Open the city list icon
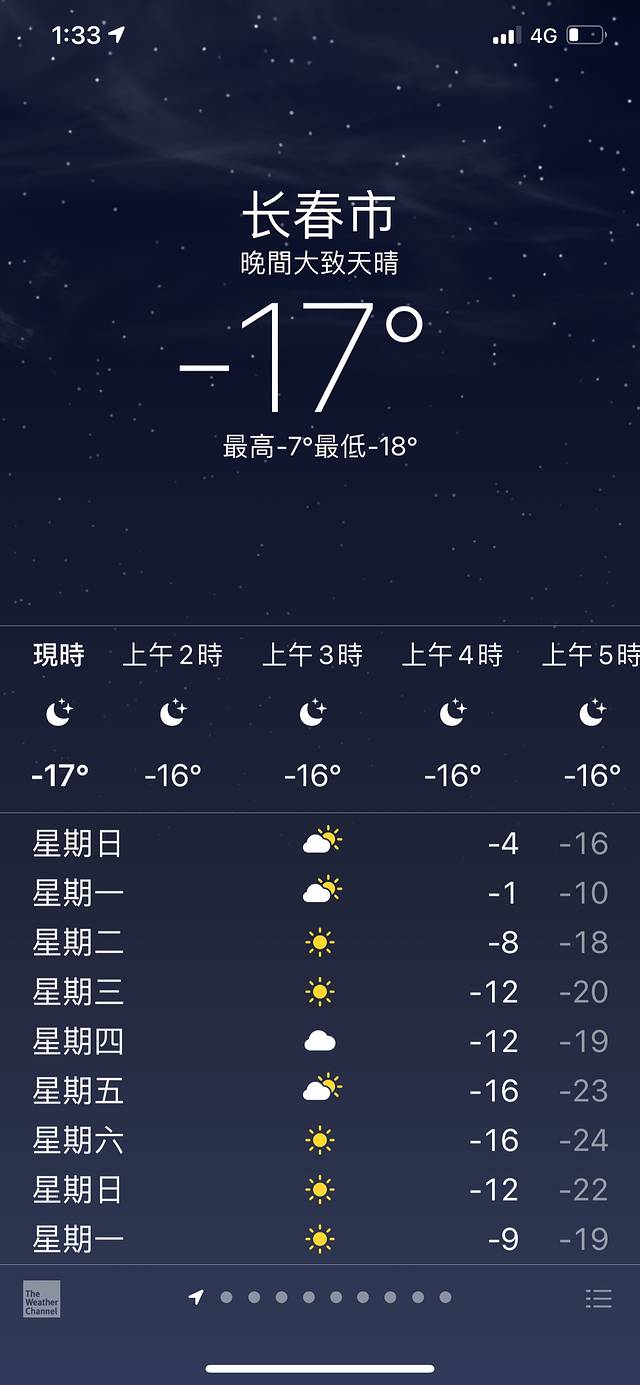This screenshot has width=640, height=1385. point(598,1298)
